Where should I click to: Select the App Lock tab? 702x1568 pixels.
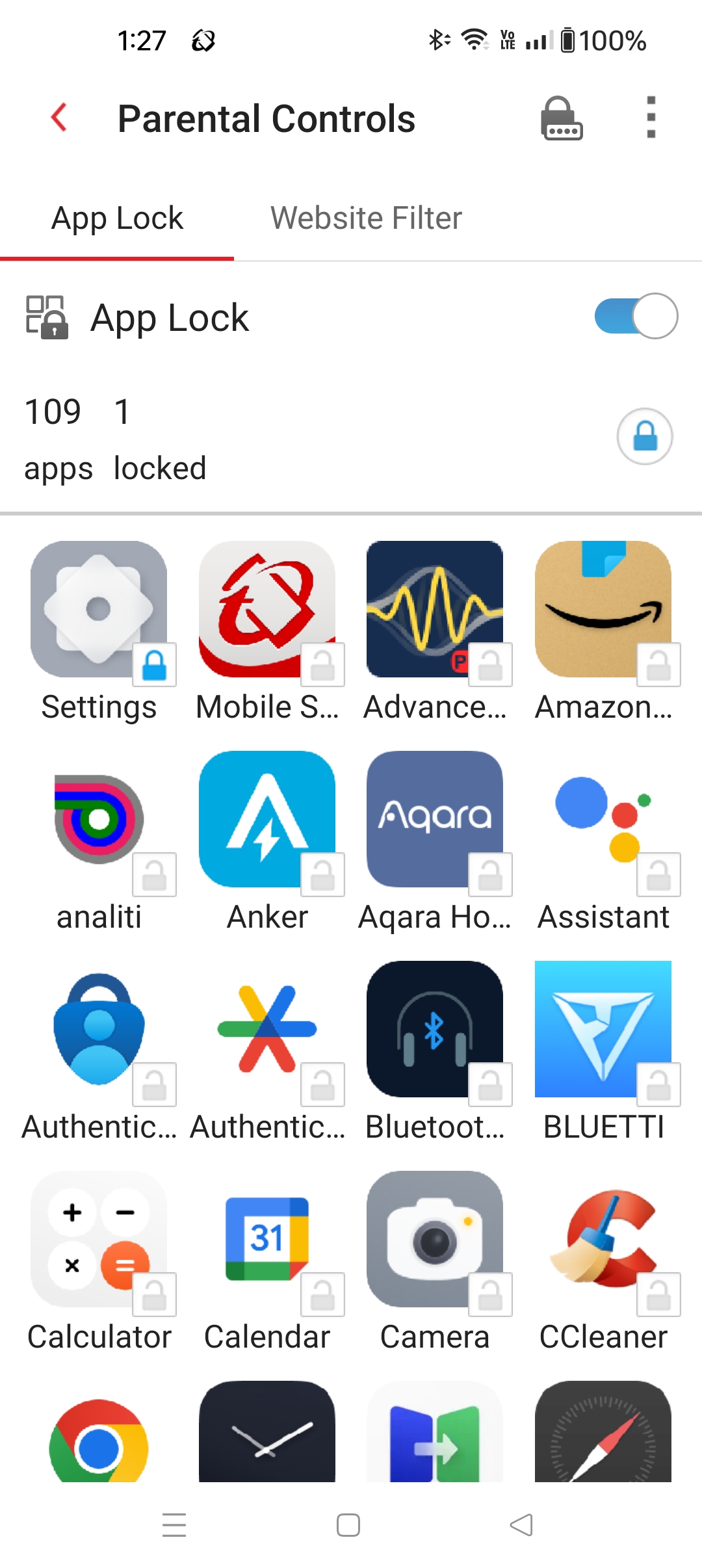pyautogui.click(x=117, y=218)
